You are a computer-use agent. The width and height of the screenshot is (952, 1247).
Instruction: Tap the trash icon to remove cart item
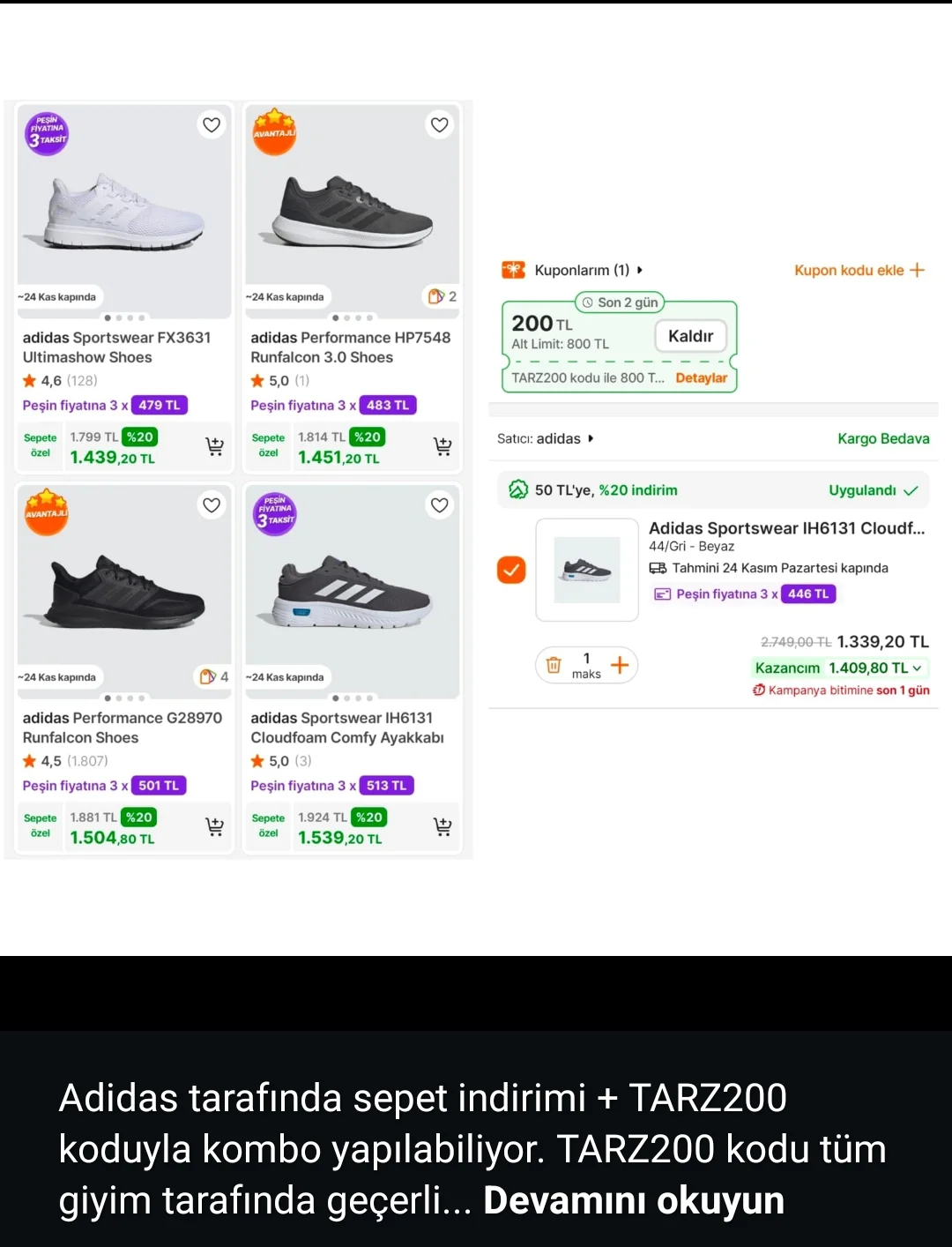[x=554, y=664]
